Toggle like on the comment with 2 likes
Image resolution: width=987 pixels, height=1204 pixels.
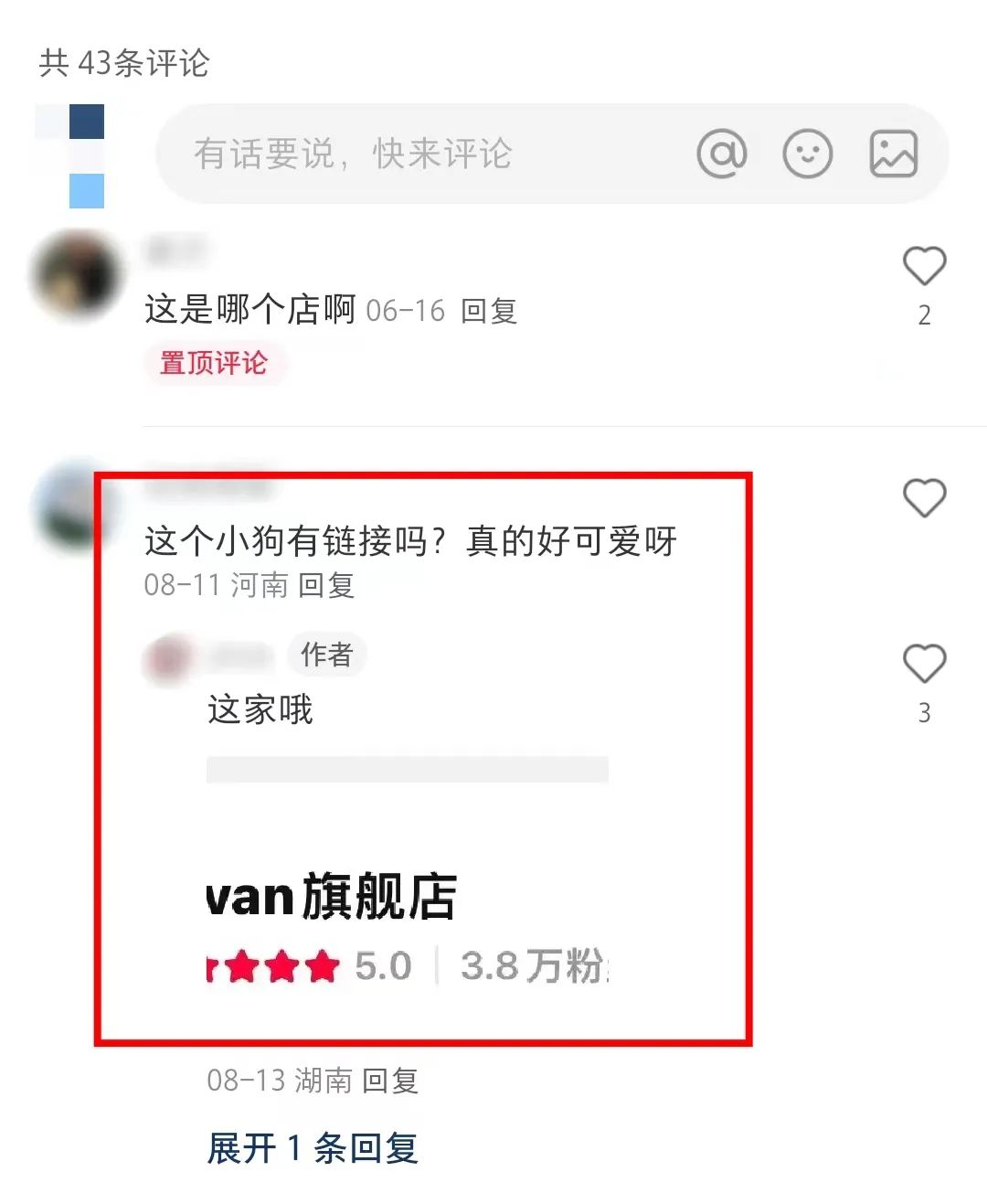[925, 266]
